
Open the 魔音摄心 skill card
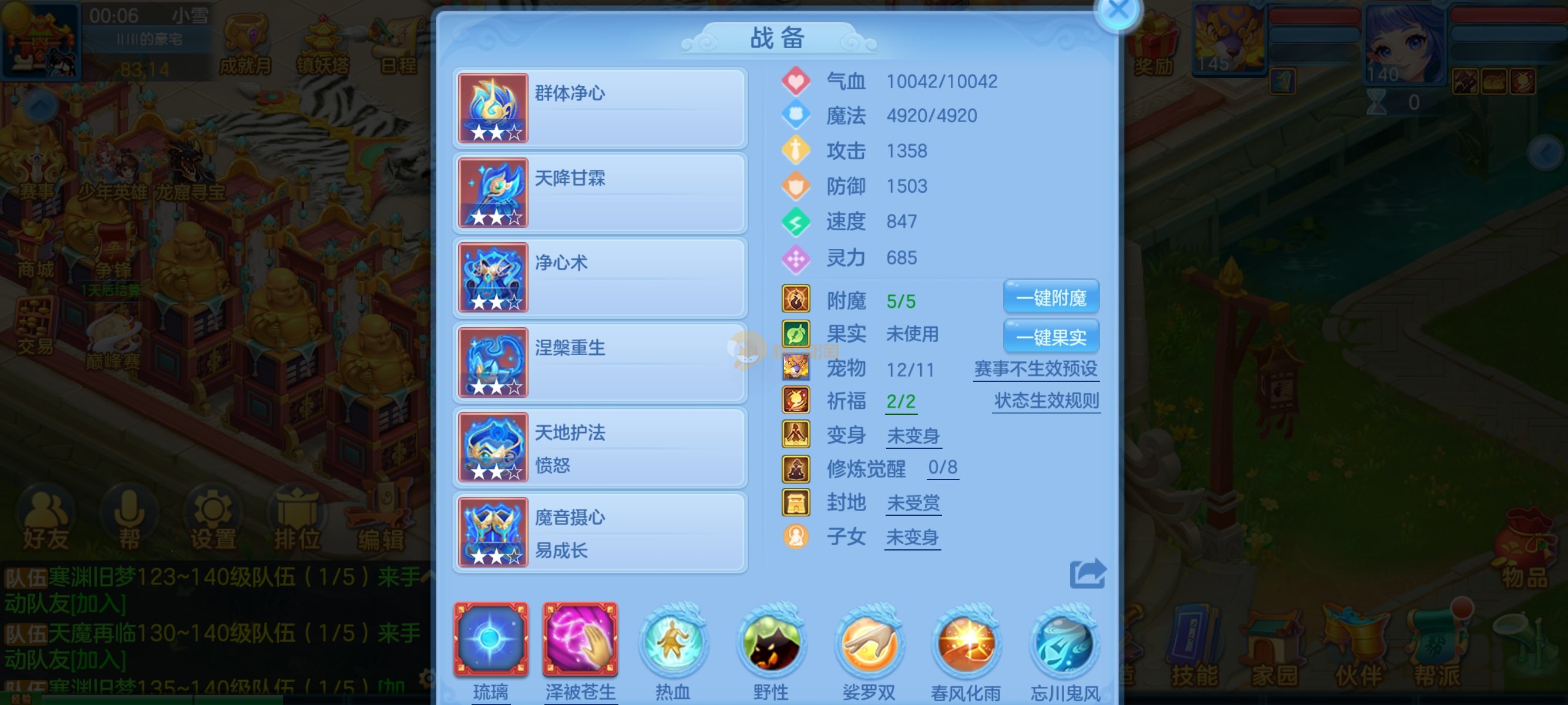click(600, 532)
